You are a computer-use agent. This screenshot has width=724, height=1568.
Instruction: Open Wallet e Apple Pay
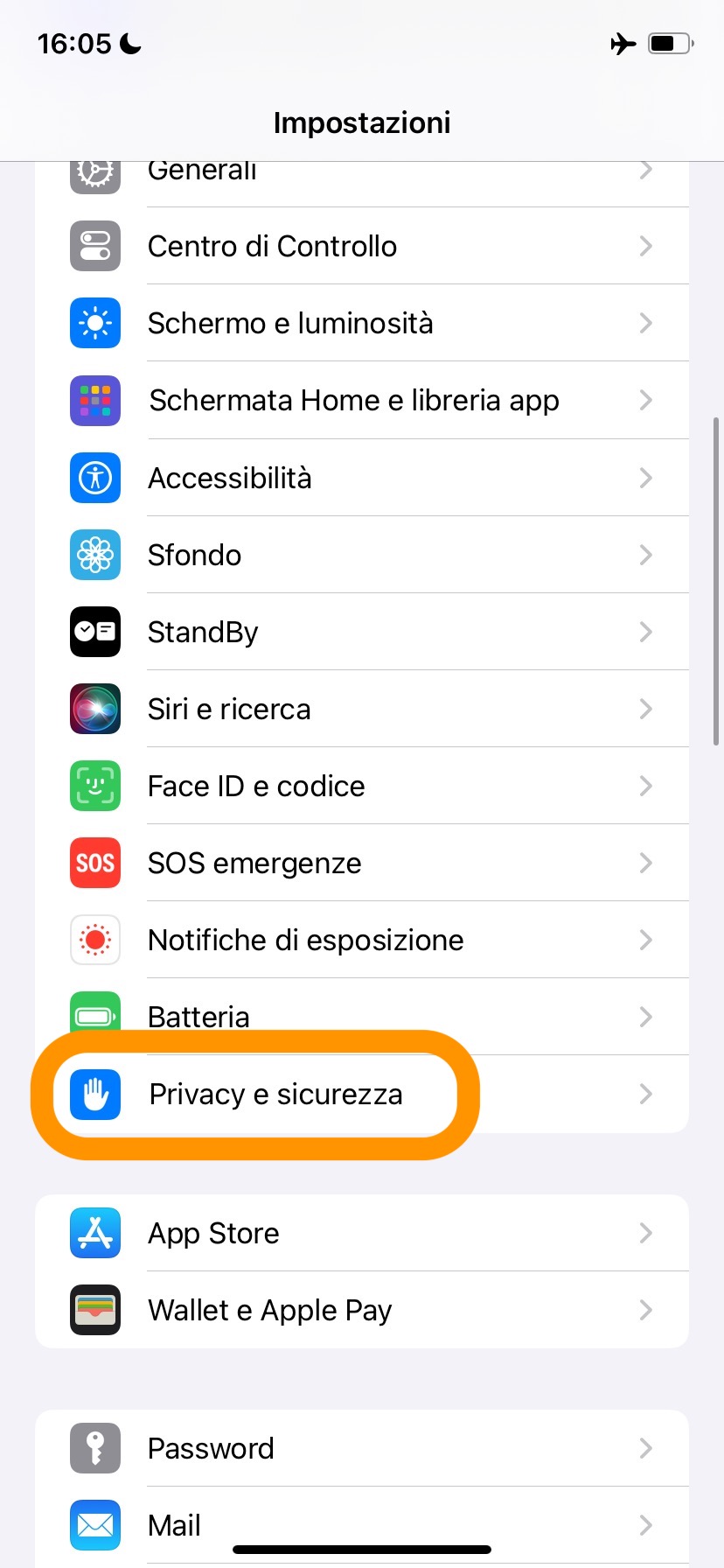coord(360,1310)
